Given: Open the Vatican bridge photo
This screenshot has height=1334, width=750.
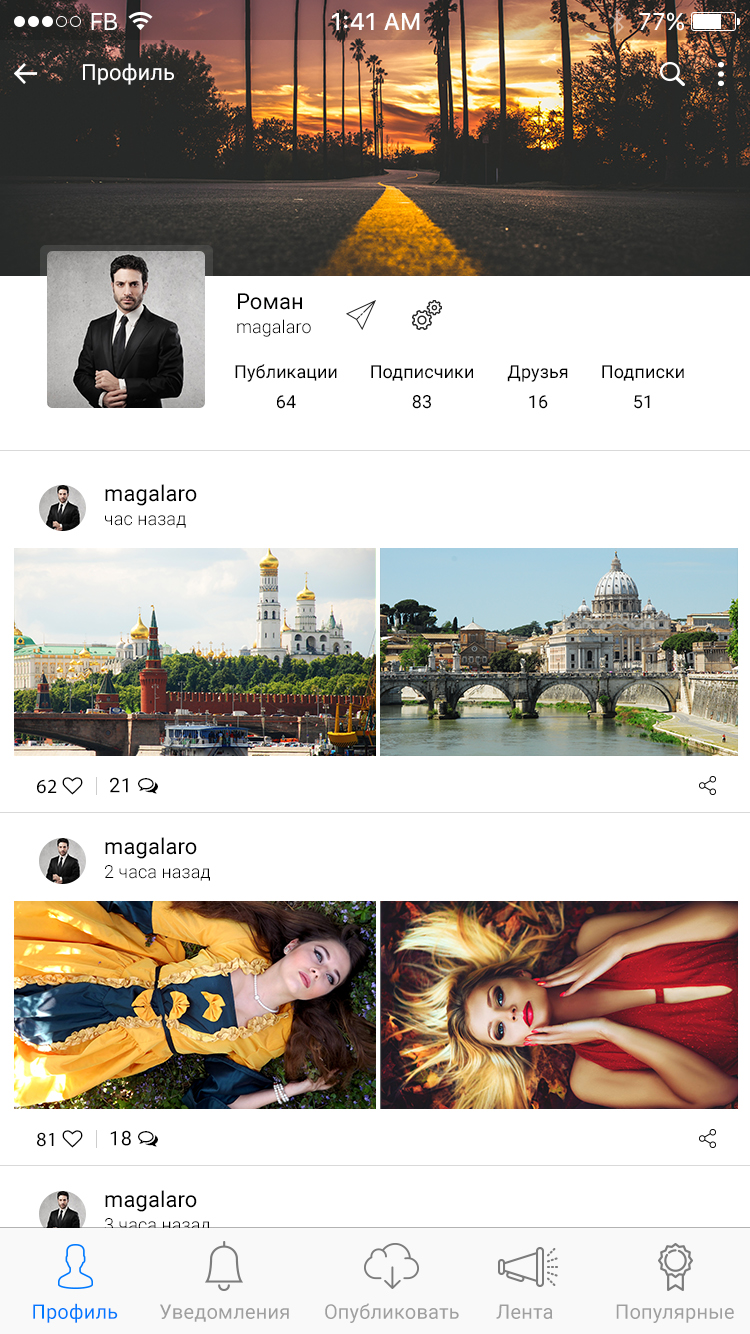Looking at the screenshot, I should [x=559, y=651].
